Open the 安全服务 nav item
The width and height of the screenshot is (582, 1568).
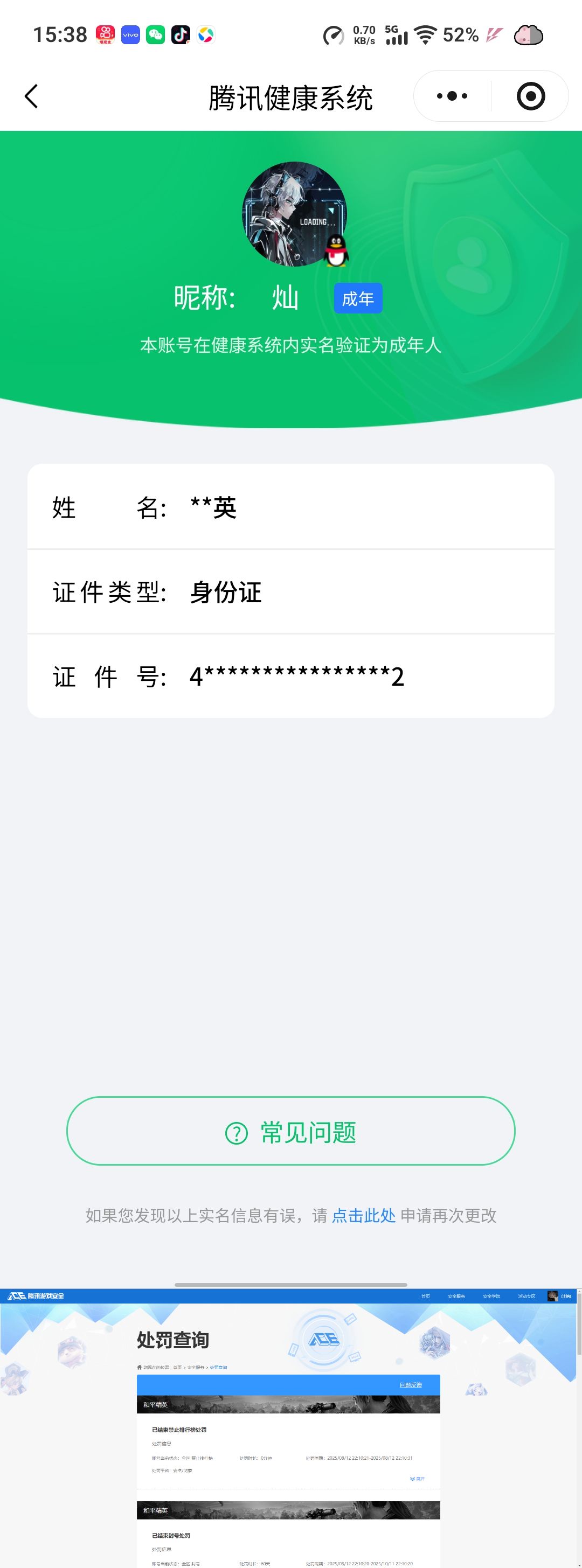click(457, 1297)
